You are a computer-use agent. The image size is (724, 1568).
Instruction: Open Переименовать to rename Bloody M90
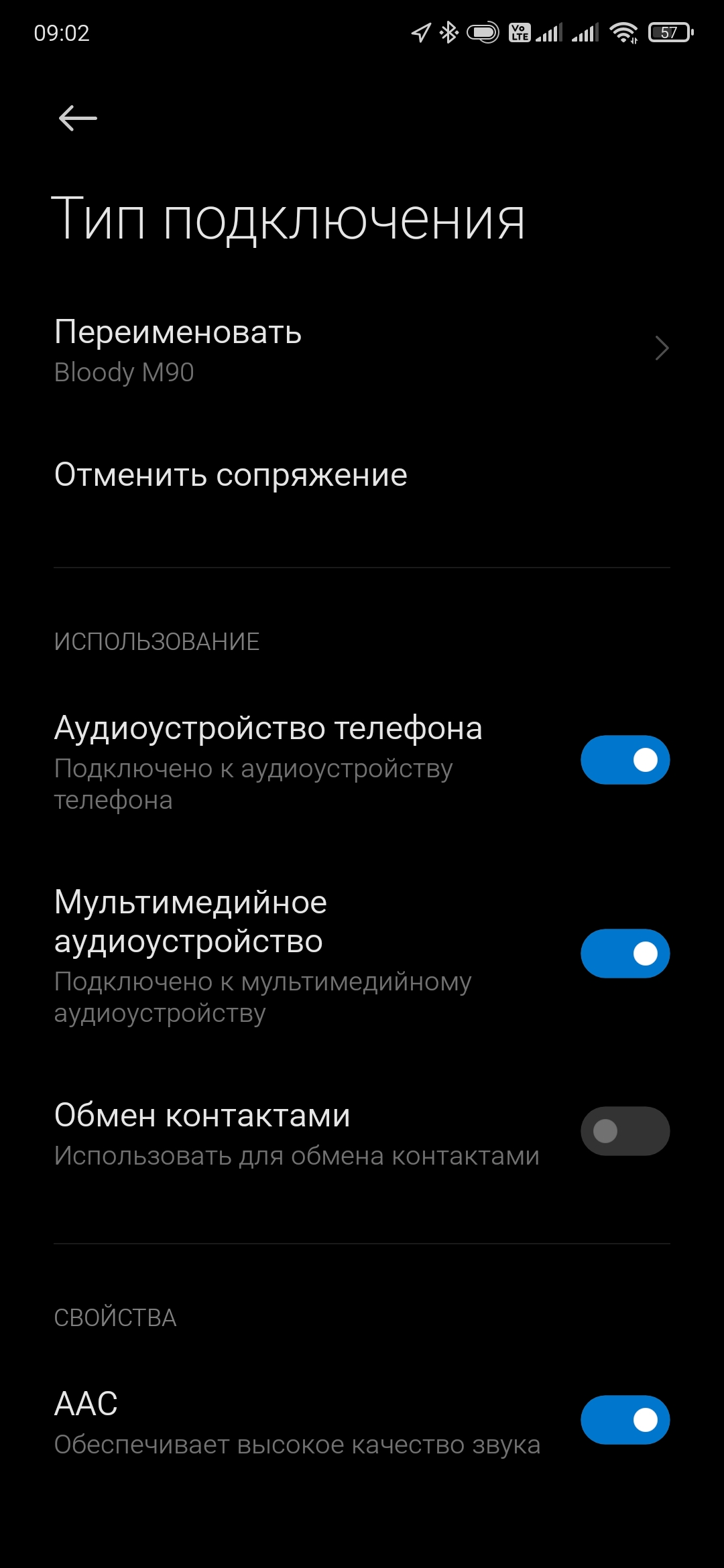coord(362,350)
